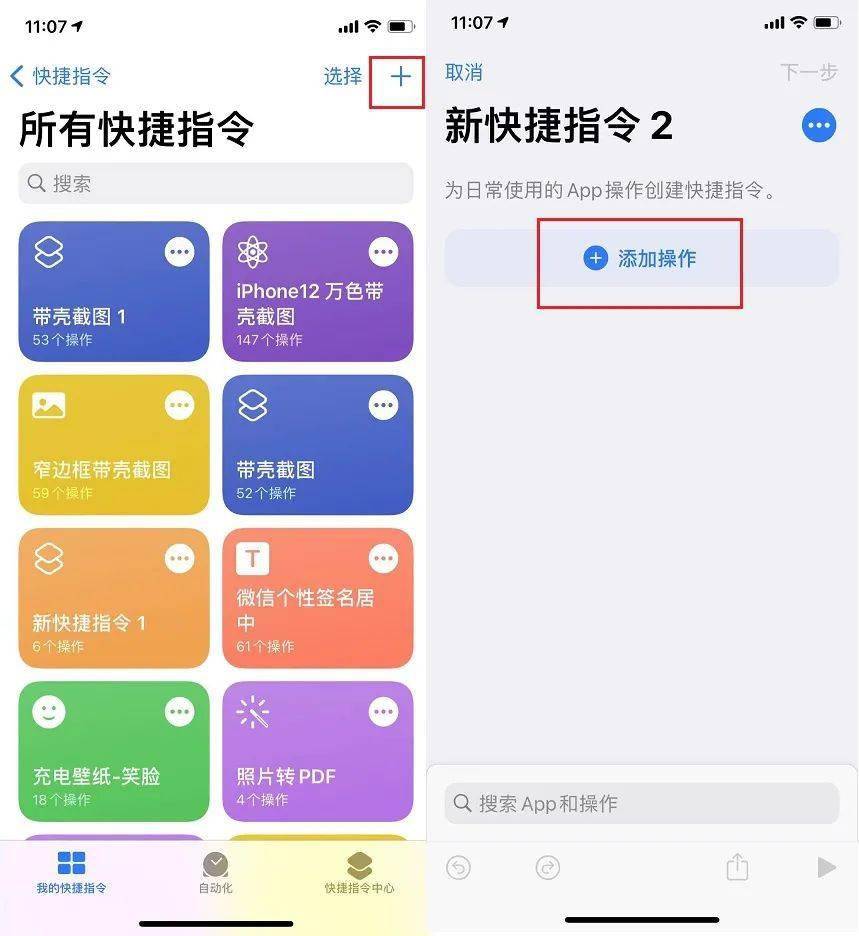Focus the 搜索 App 和操作 field
859x936 pixels.
pyautogui.click(x=641, y=803)
